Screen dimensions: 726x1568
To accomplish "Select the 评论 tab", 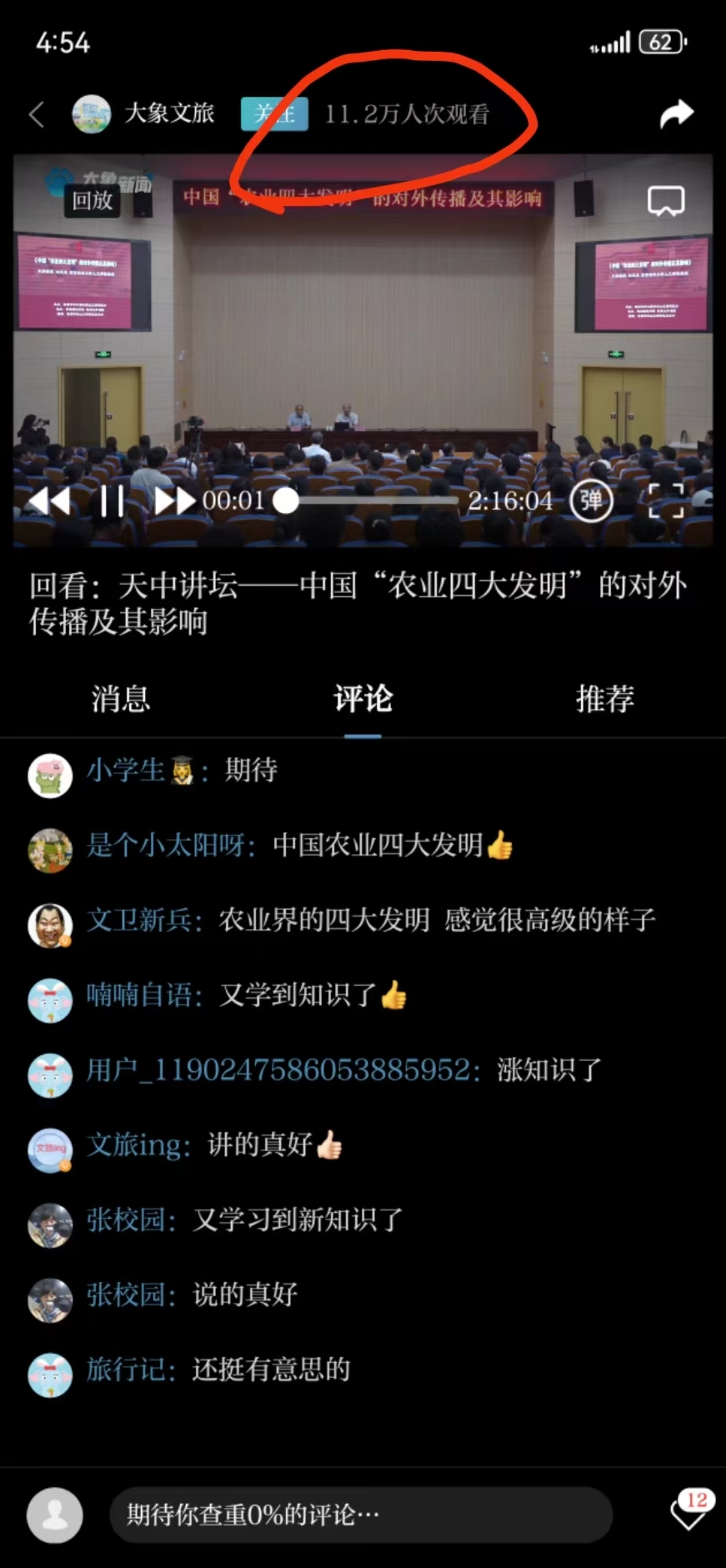I will pyautogui.click(x=362, y=698).
